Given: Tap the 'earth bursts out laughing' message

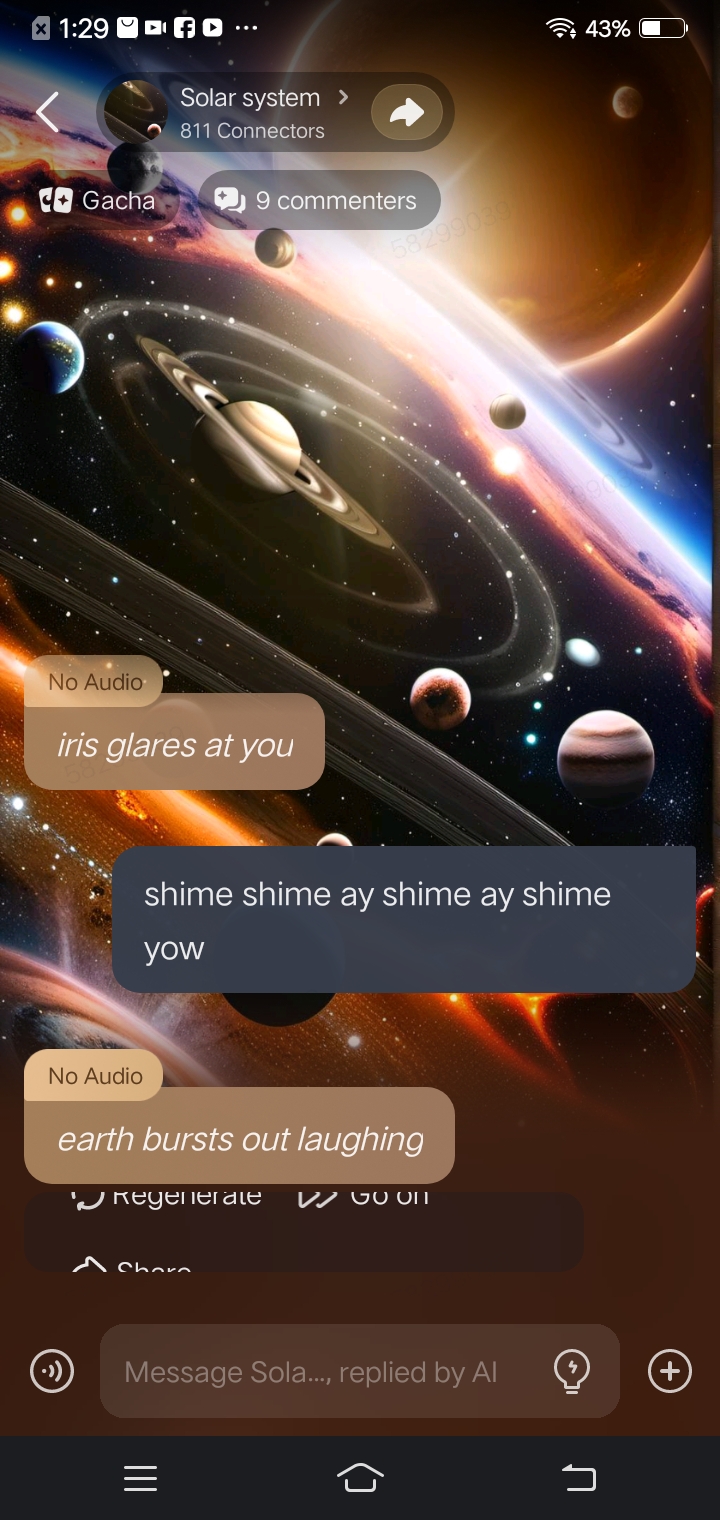Looking at the screenshot, I should tap(240, 1139).
